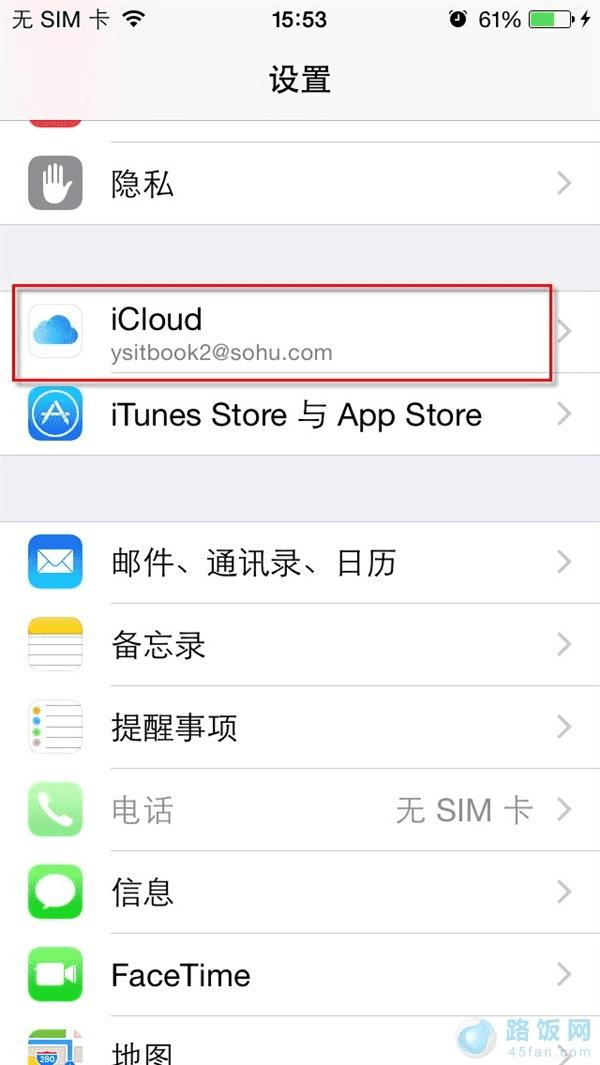Open iCloud account settings

tap(300, 332)
